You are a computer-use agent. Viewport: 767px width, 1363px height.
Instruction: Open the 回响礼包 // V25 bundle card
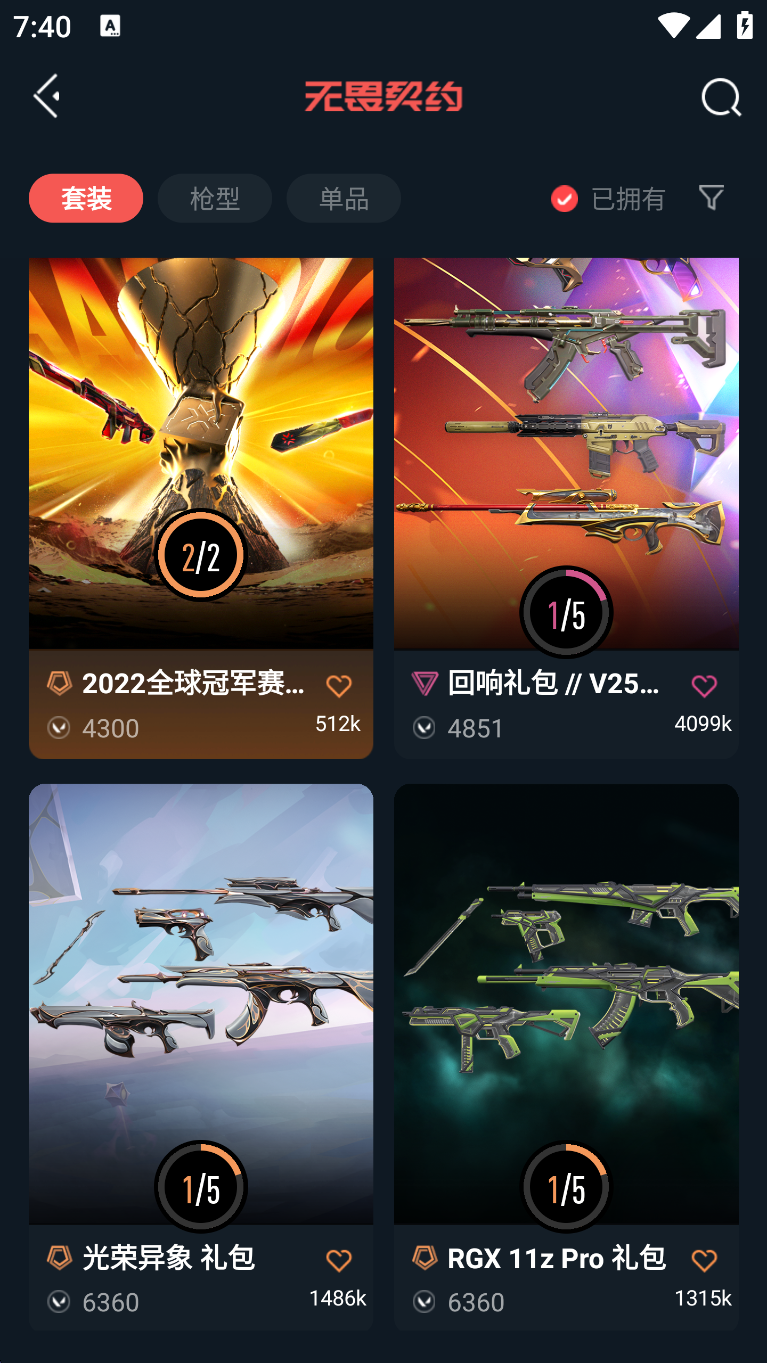click(x=566, y=450)
